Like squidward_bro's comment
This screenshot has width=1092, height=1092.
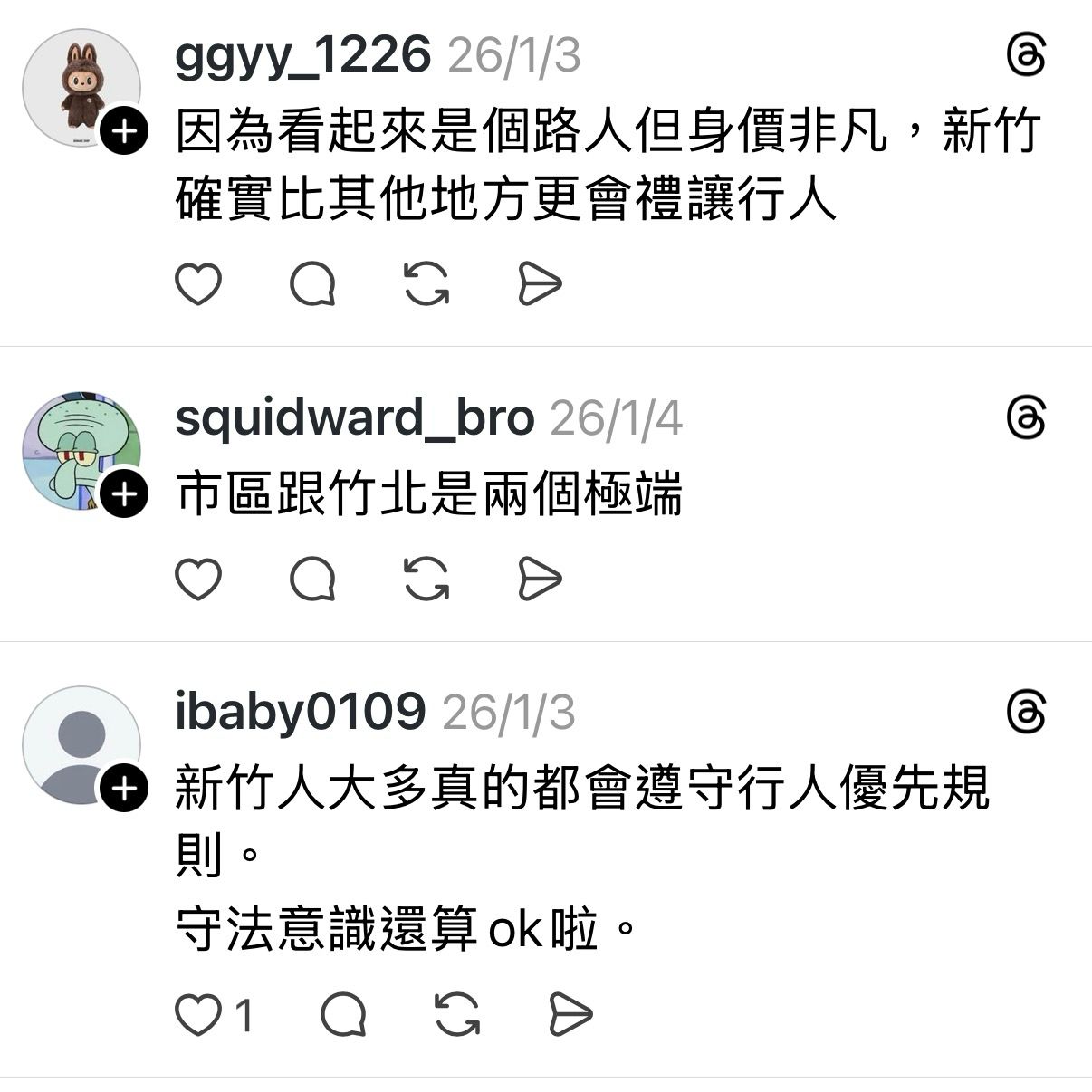click(197, 580)
